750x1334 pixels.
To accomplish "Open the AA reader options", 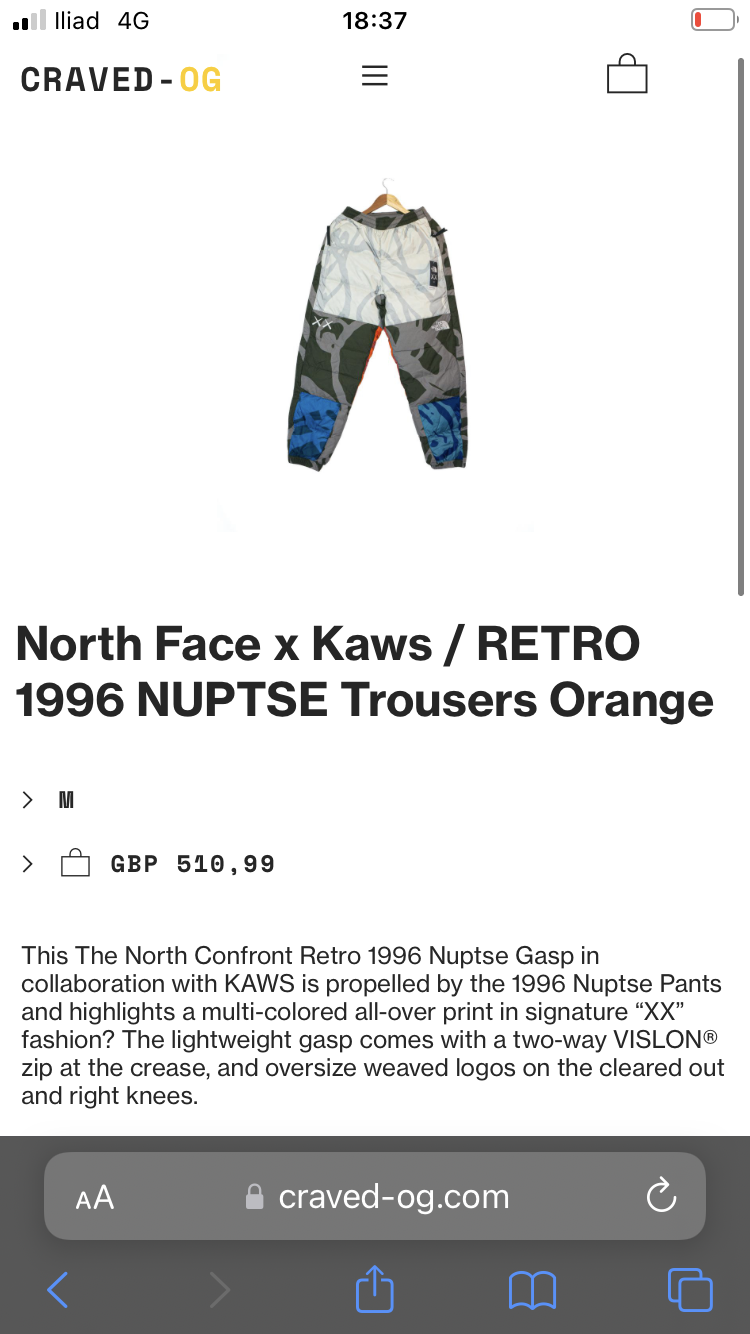I will click(x=95, y=1197).
